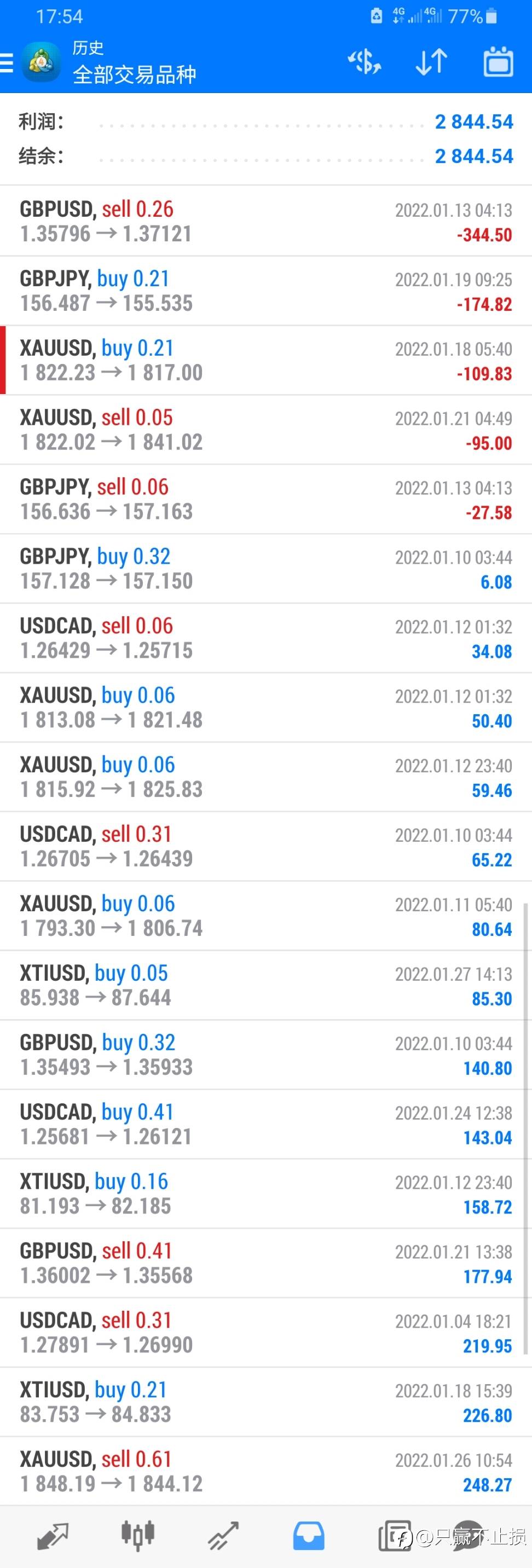Select the XTIUSD buy 0.05 trade
Screen dimensions: 532x1568
(266, 985)
